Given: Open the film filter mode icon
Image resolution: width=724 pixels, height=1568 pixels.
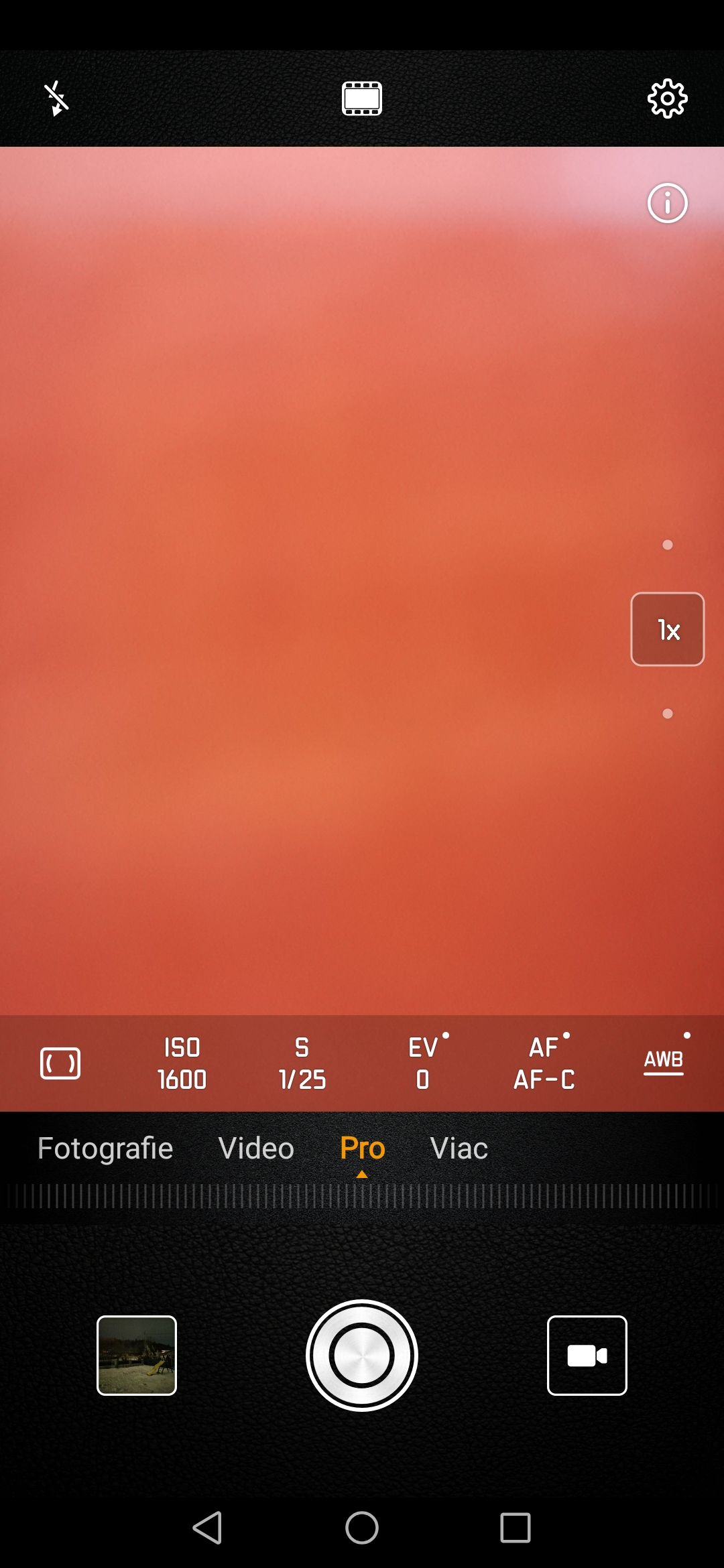Looking at the screenshot, I should pos(362,99).
